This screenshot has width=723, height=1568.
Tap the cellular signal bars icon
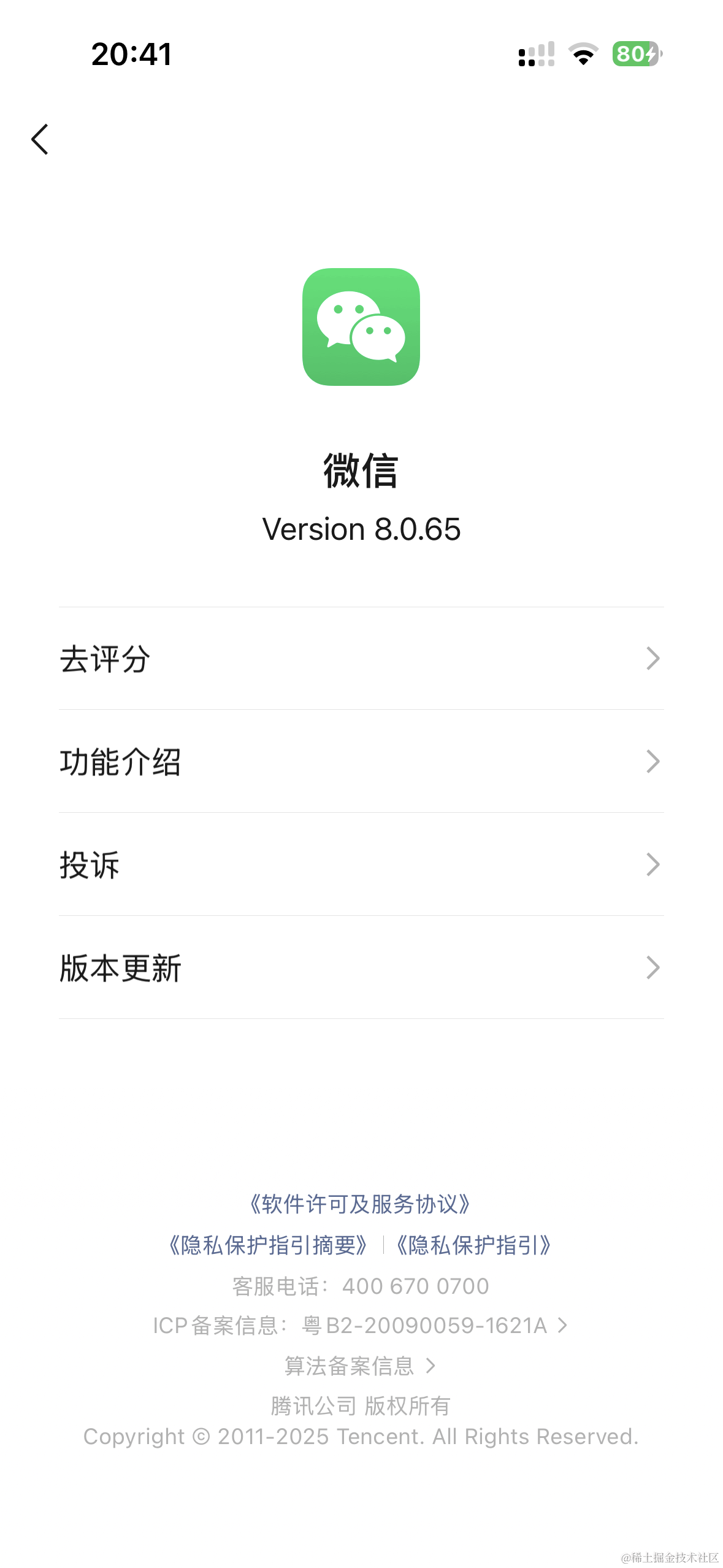coord(535,55)
